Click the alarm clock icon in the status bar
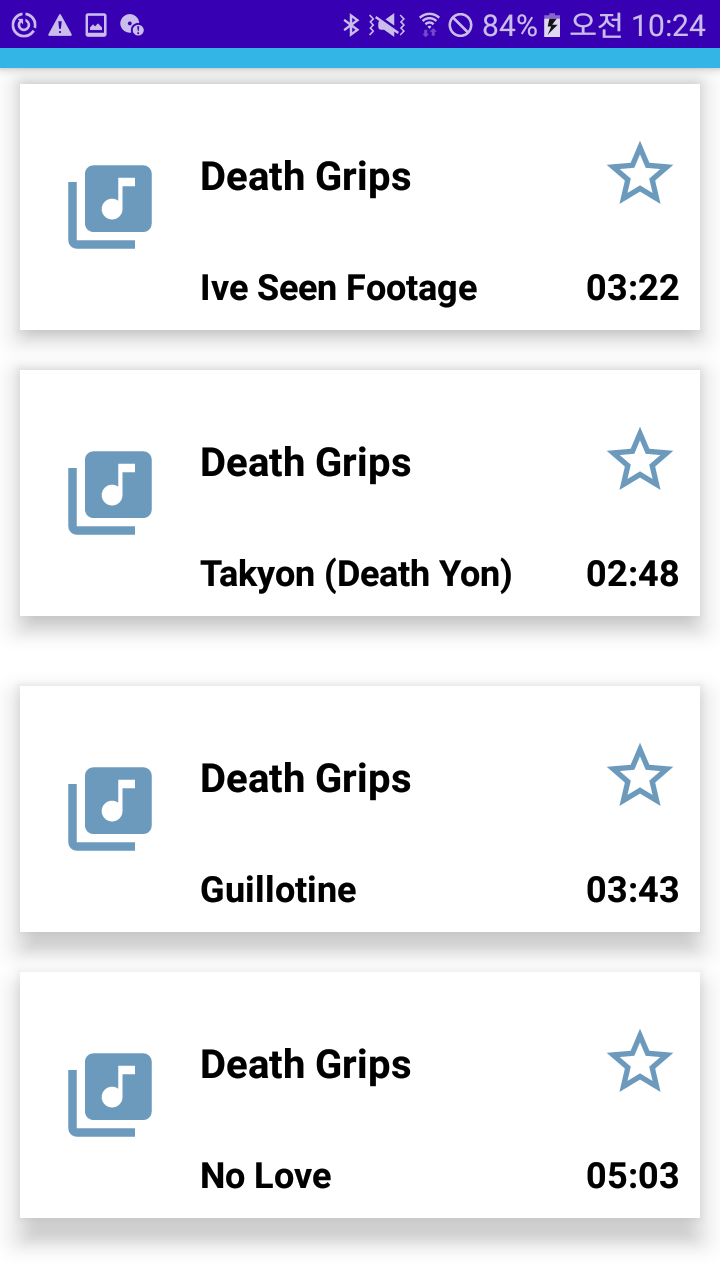 tap(24, 24)
